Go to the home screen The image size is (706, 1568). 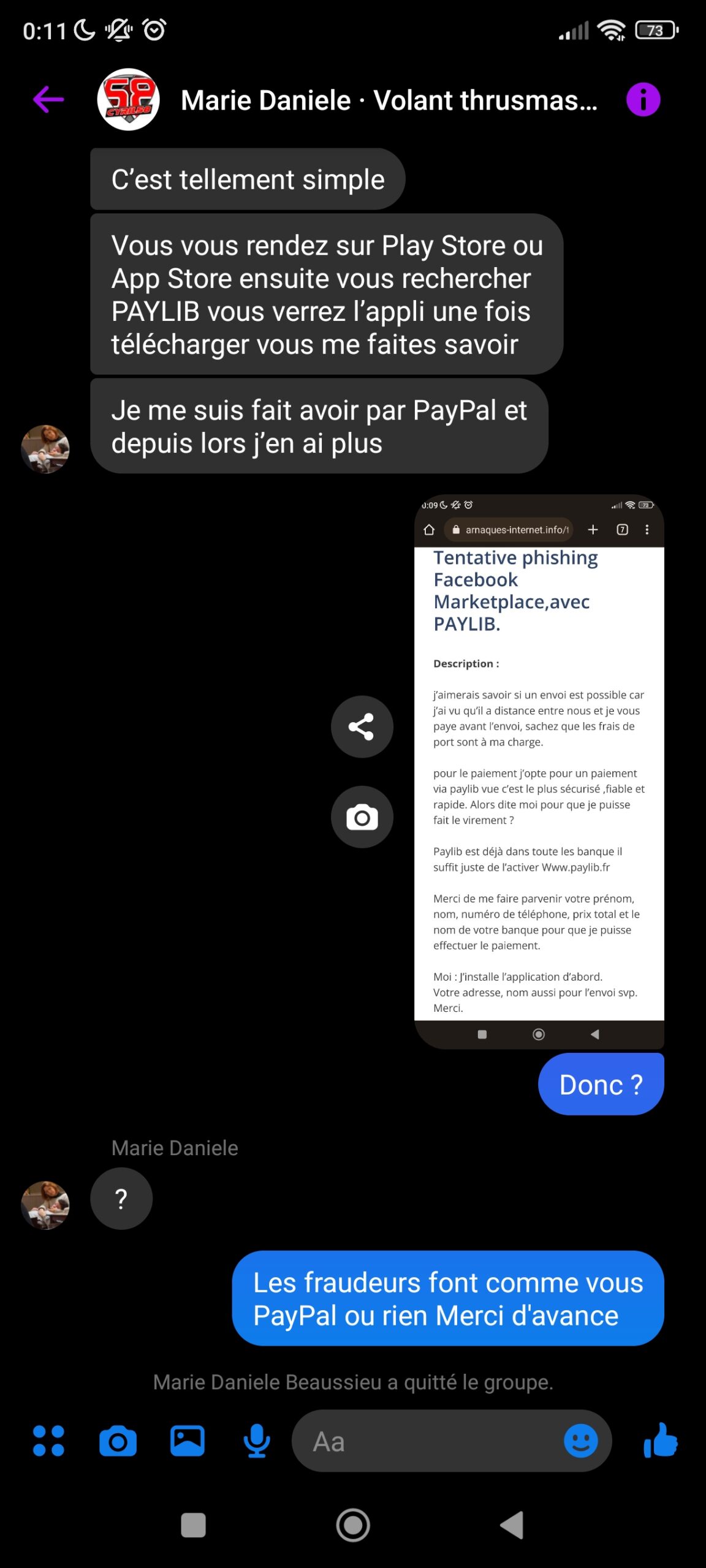(x=353, y=1525)
